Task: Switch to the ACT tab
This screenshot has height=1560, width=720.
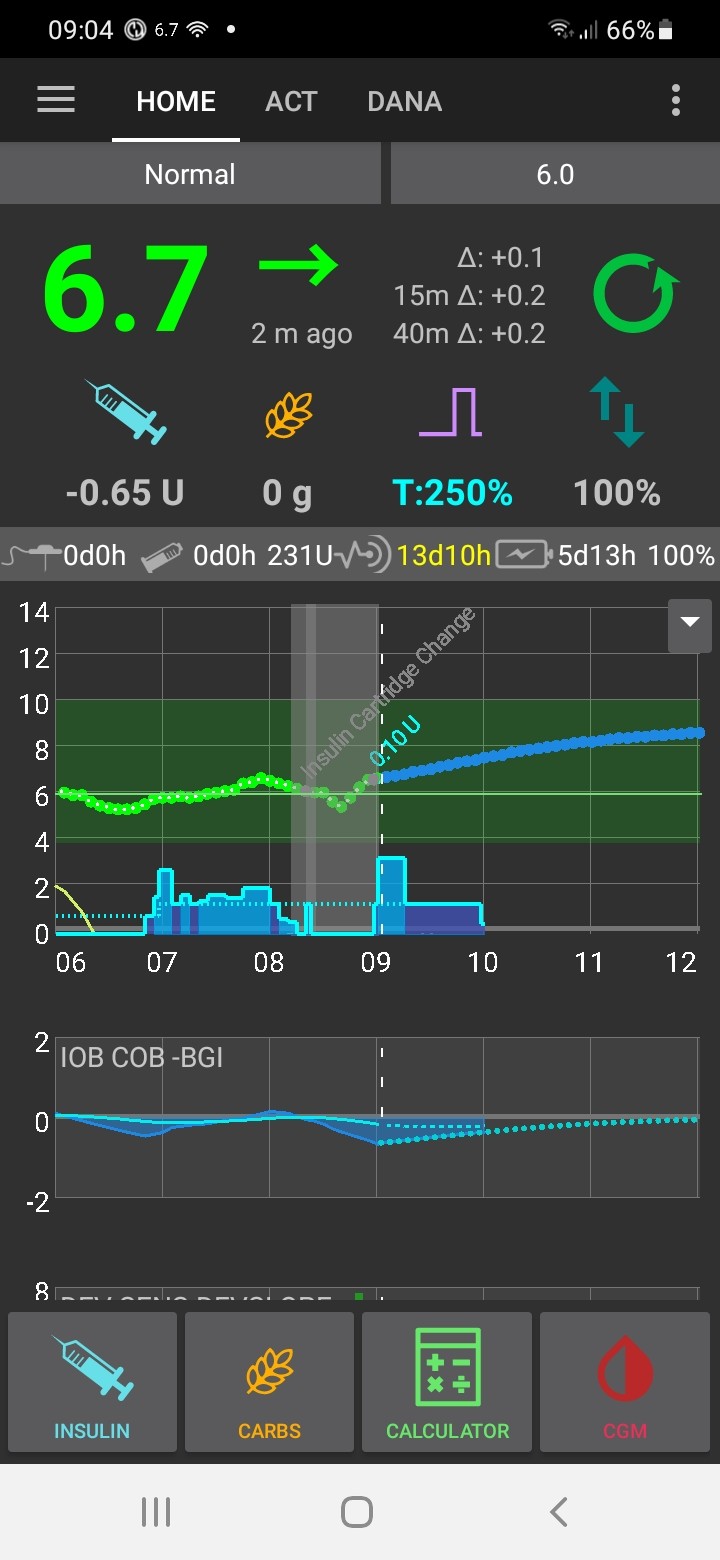Action: coord(291,100)
